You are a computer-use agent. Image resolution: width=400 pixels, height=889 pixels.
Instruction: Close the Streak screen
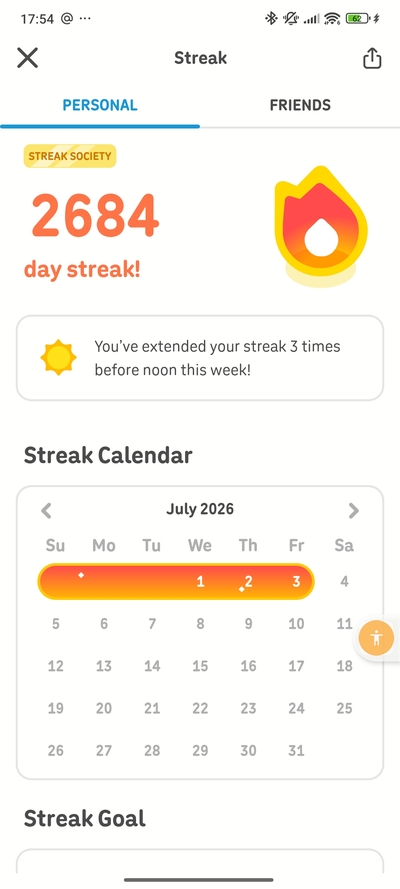tap(27, 58)
